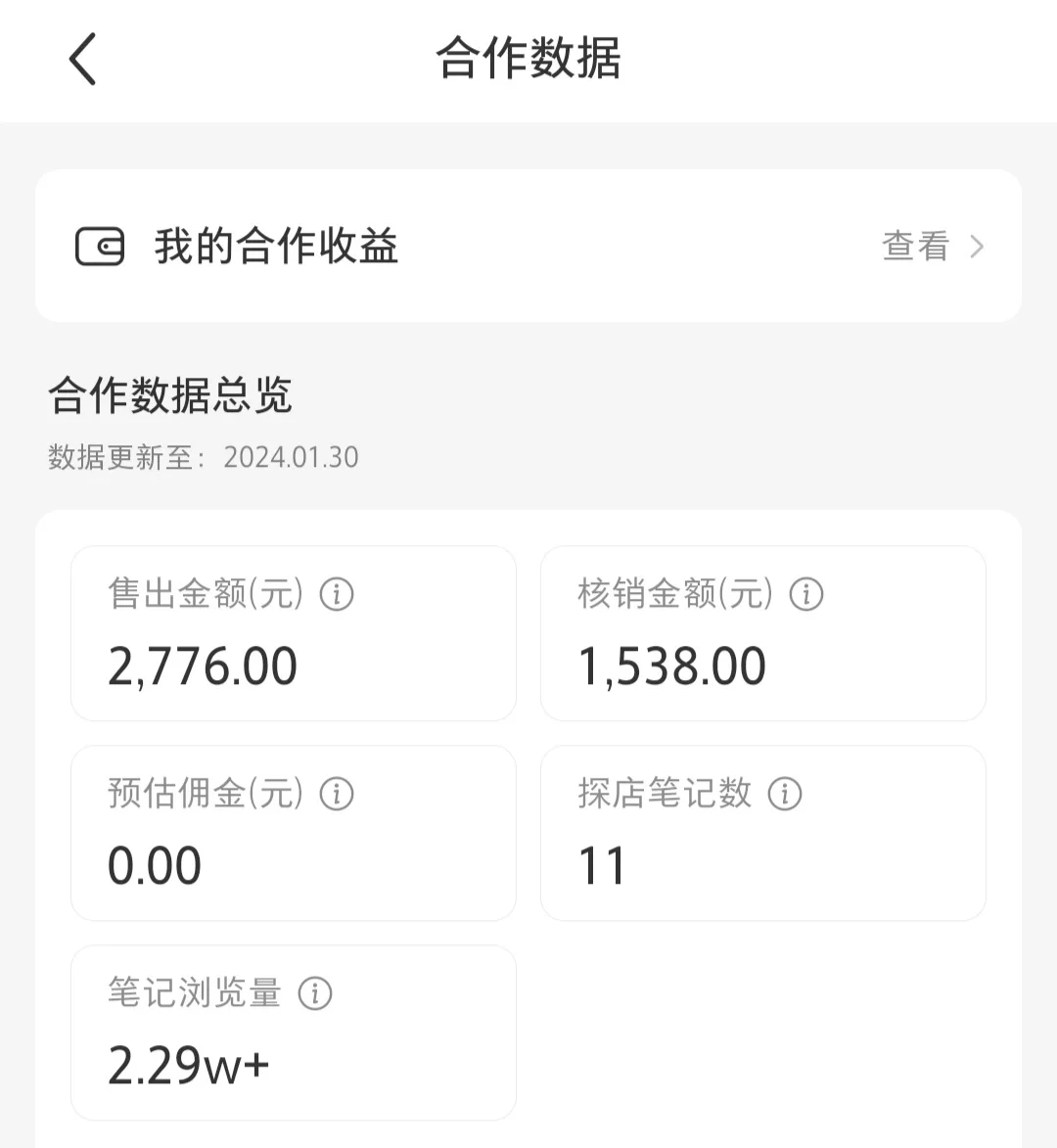
Task: Open 我的合作收益 row
Action: pyautogui.click(x=528, y=246)
